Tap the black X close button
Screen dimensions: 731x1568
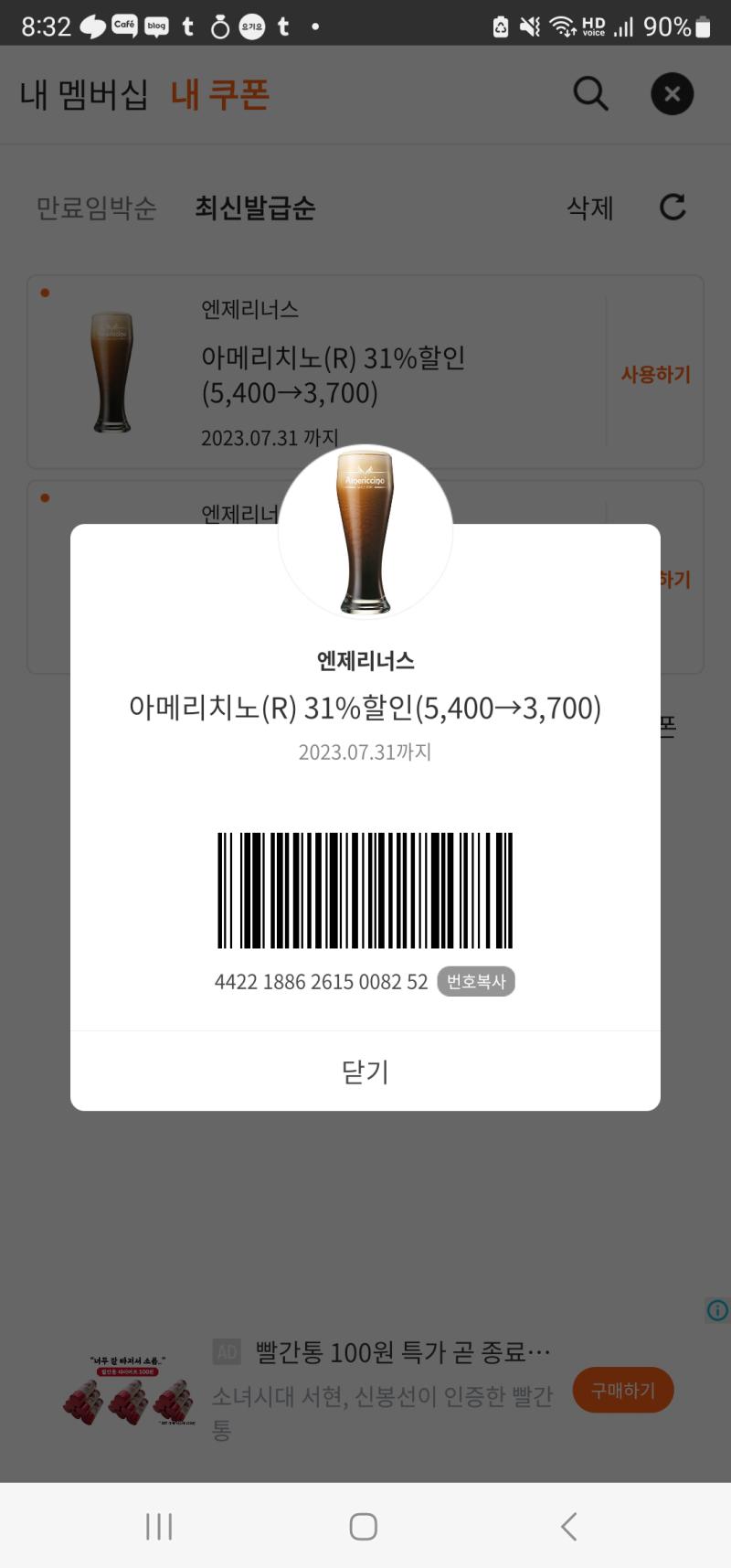(672, 93)
